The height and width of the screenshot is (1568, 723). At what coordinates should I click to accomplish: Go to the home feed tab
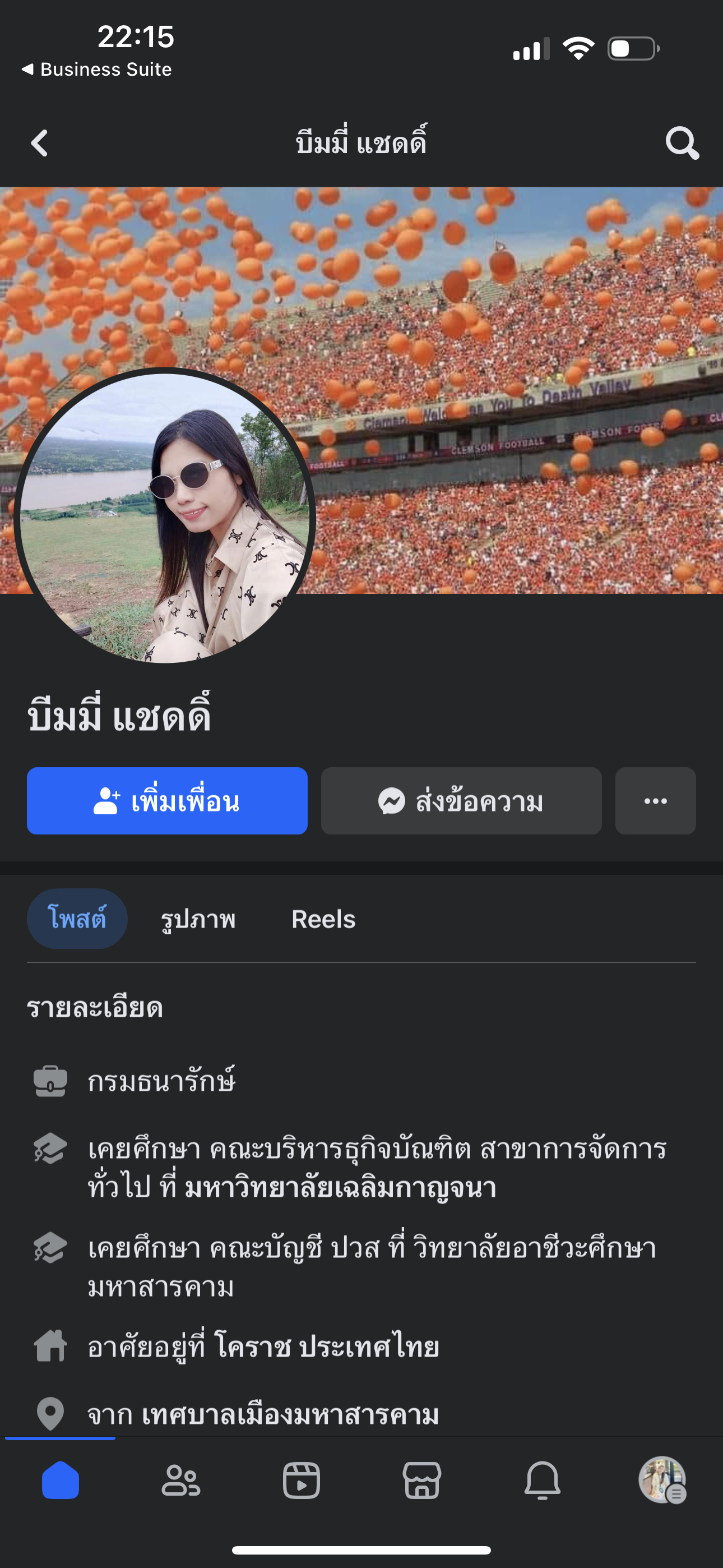(x=61, y=1481)
